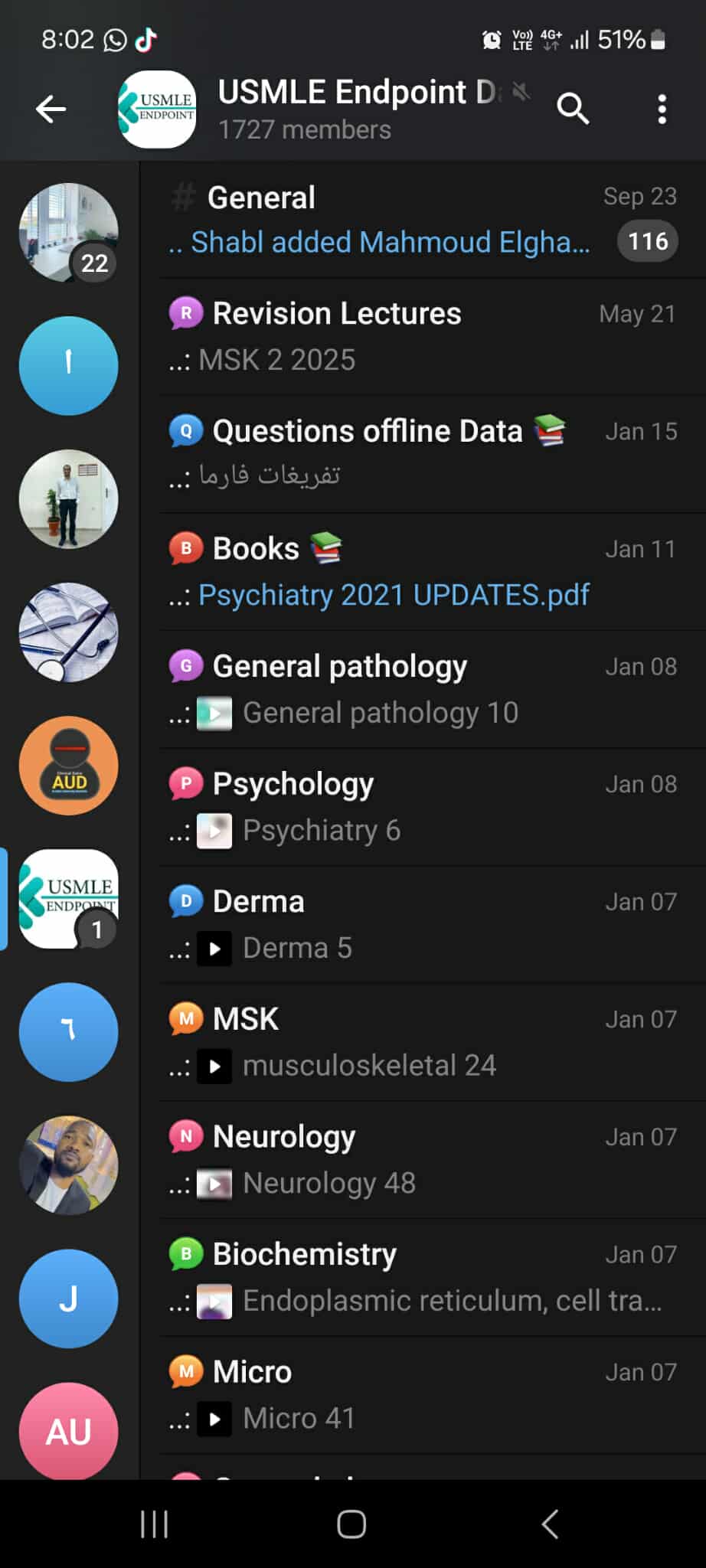
Task: Switch to the AU avatar chat
Action: [69, 1430]
